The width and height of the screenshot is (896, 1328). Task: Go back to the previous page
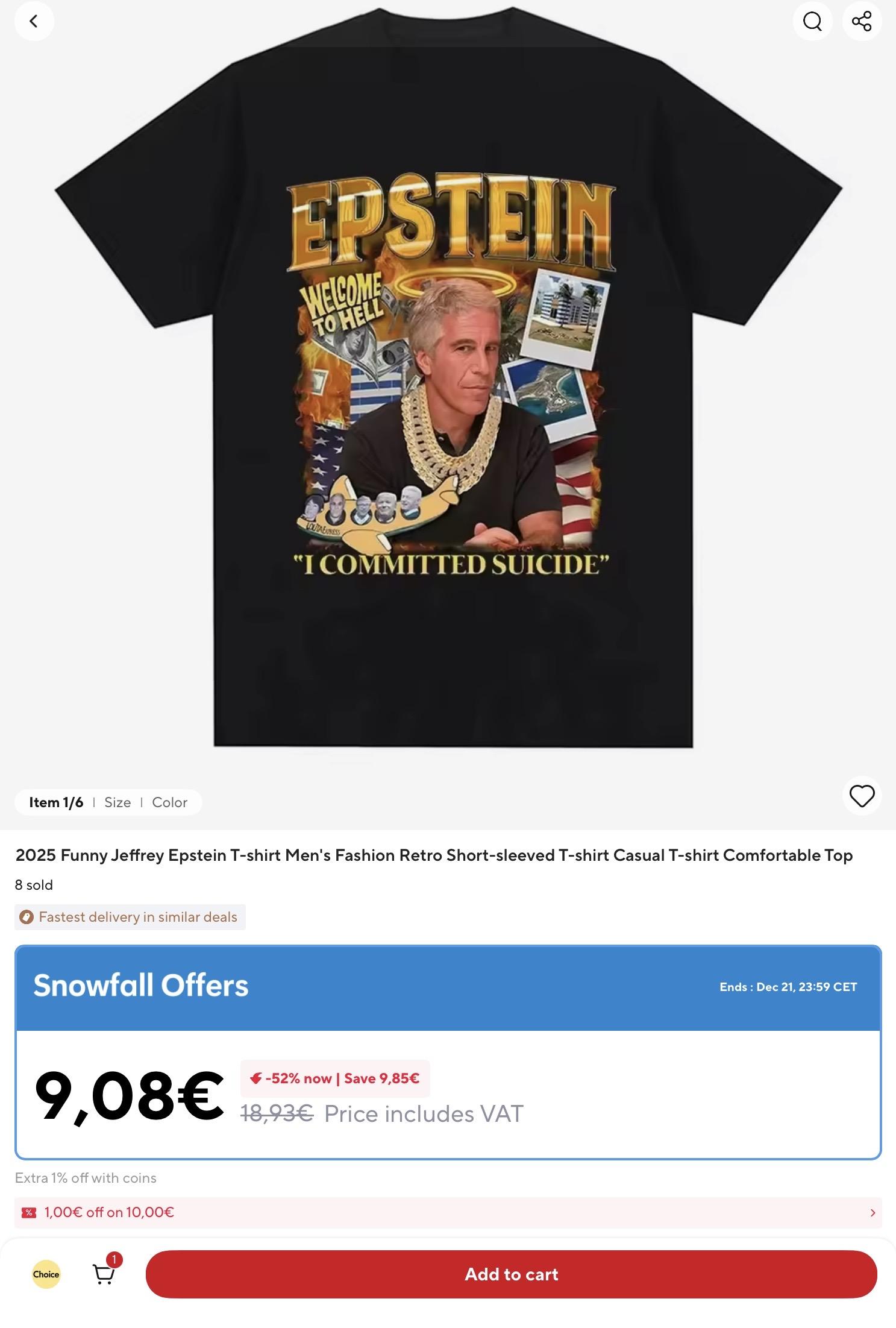tap(34, 22)
